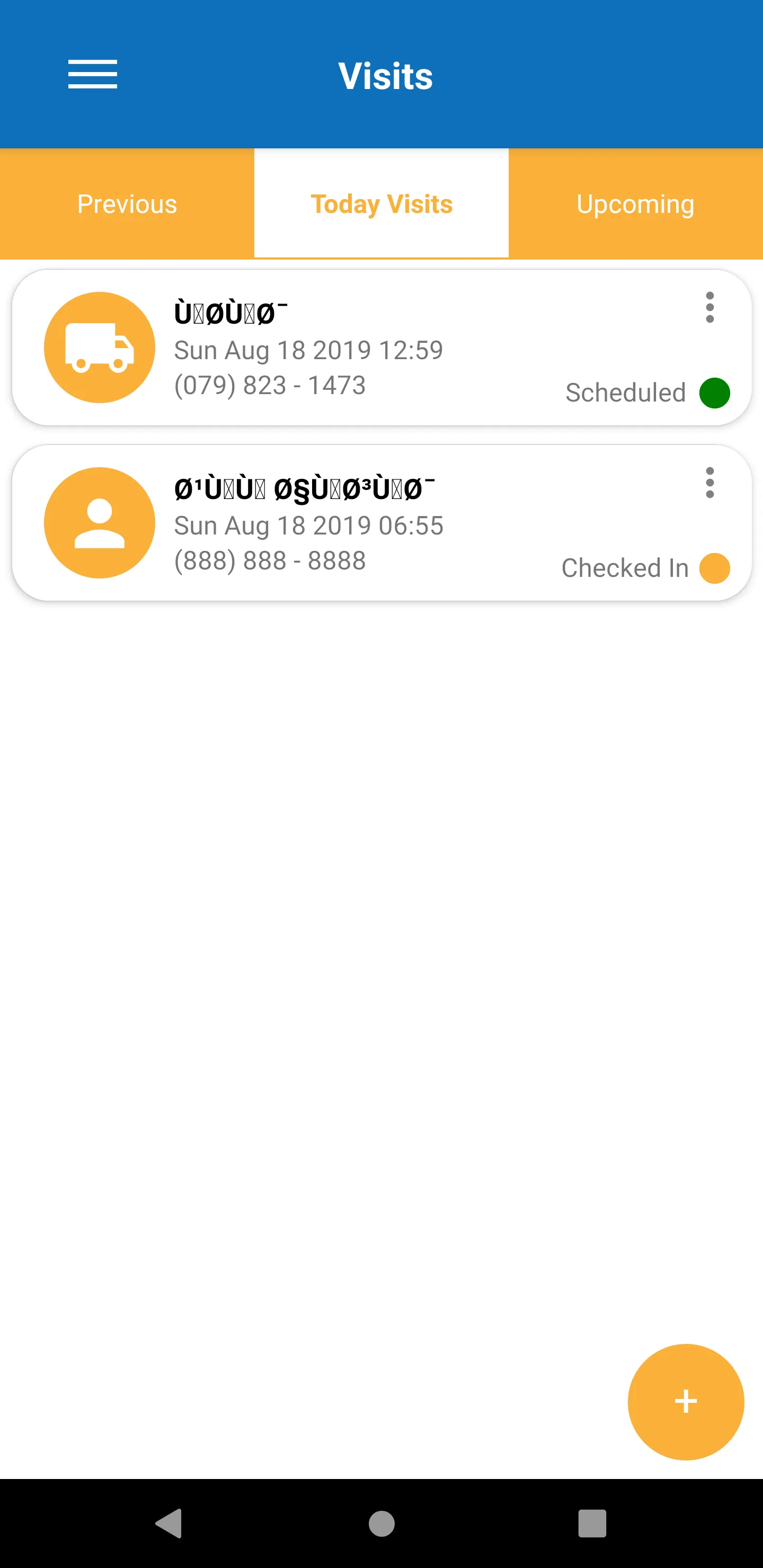Switch to the Previous tab
Image resolution: width=763 pixels, height=1568 pixels.
[127, 204]
